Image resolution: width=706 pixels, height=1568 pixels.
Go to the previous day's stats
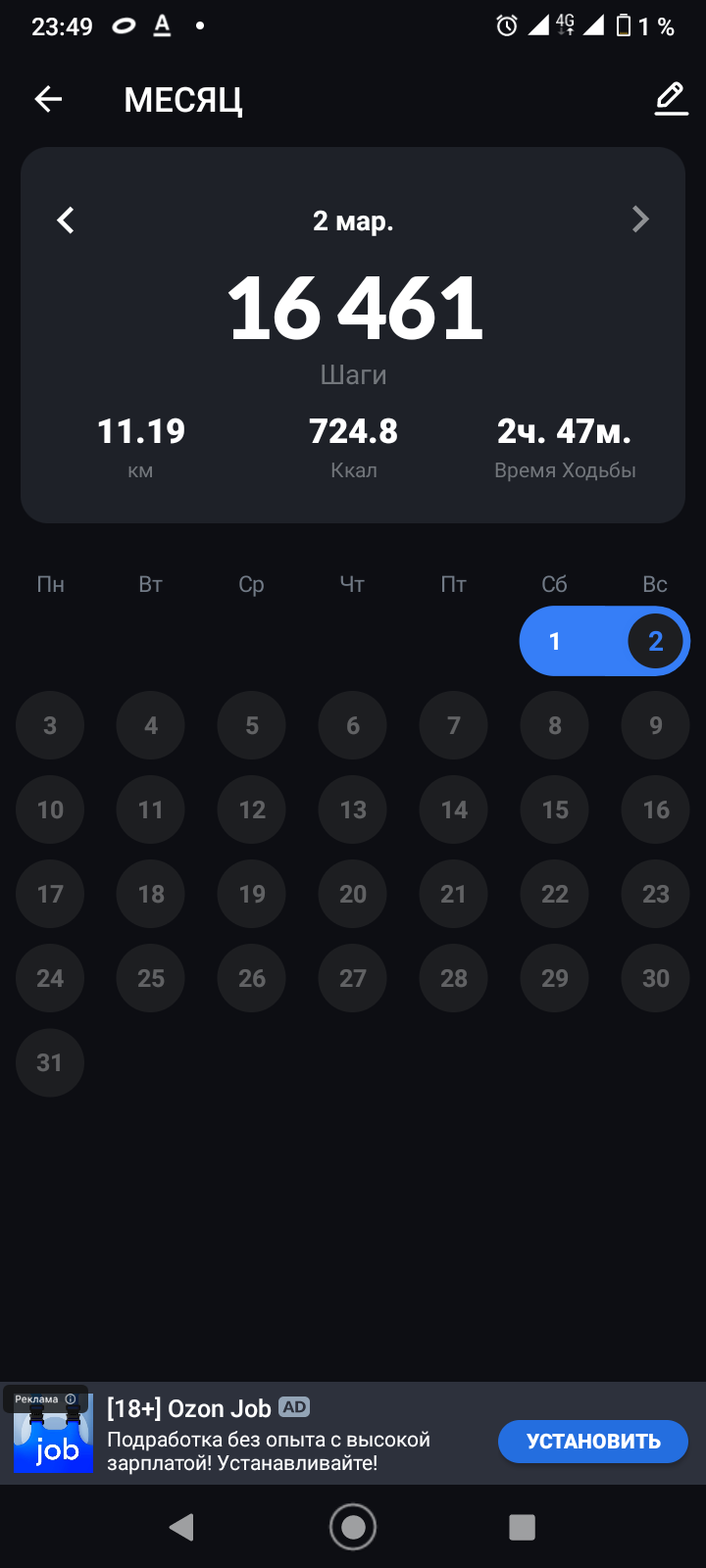(x=66, y=220)
